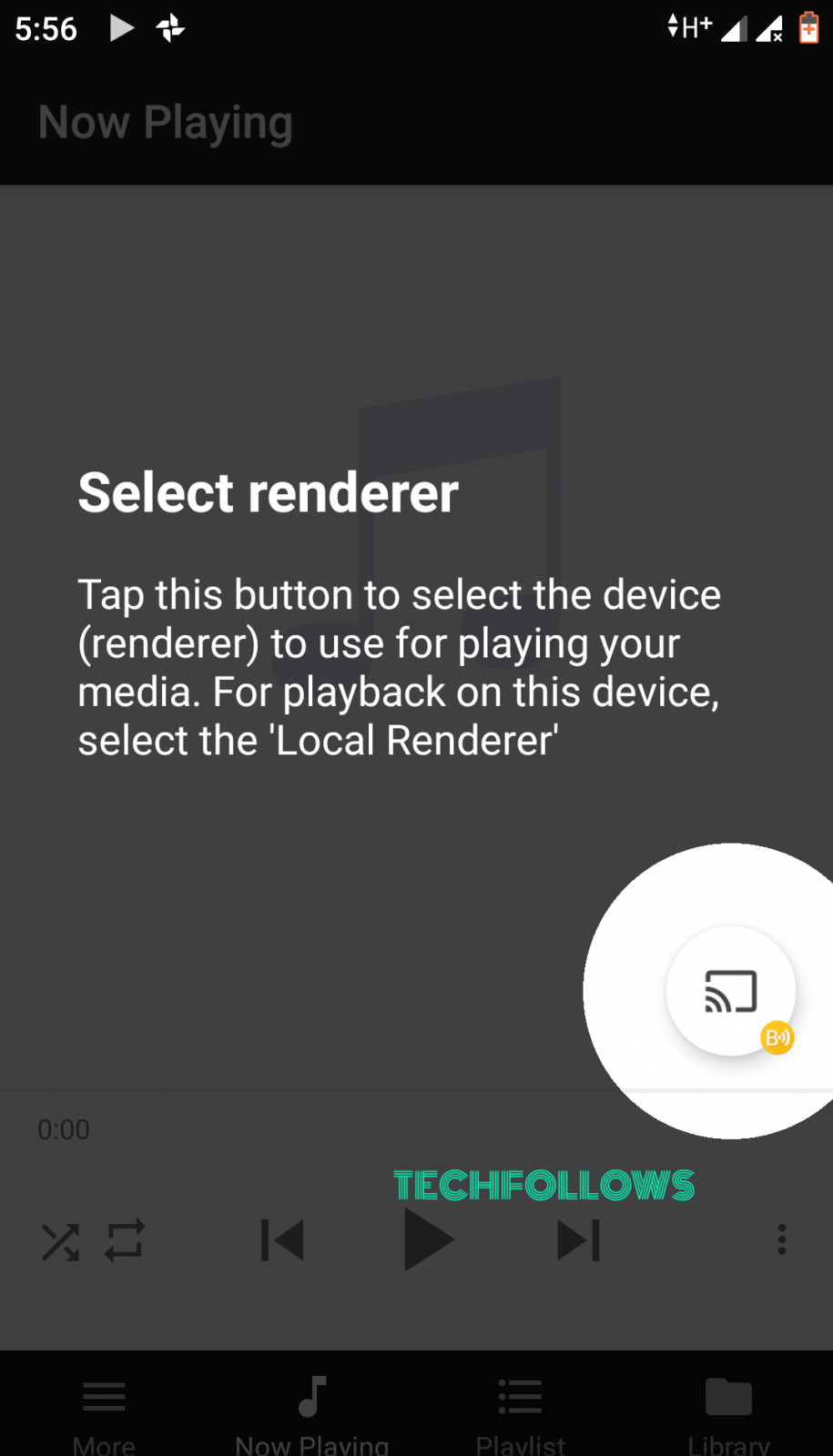Skip to the previous track
This screenshot has width=833, height=1456.
coord(282,1240)
